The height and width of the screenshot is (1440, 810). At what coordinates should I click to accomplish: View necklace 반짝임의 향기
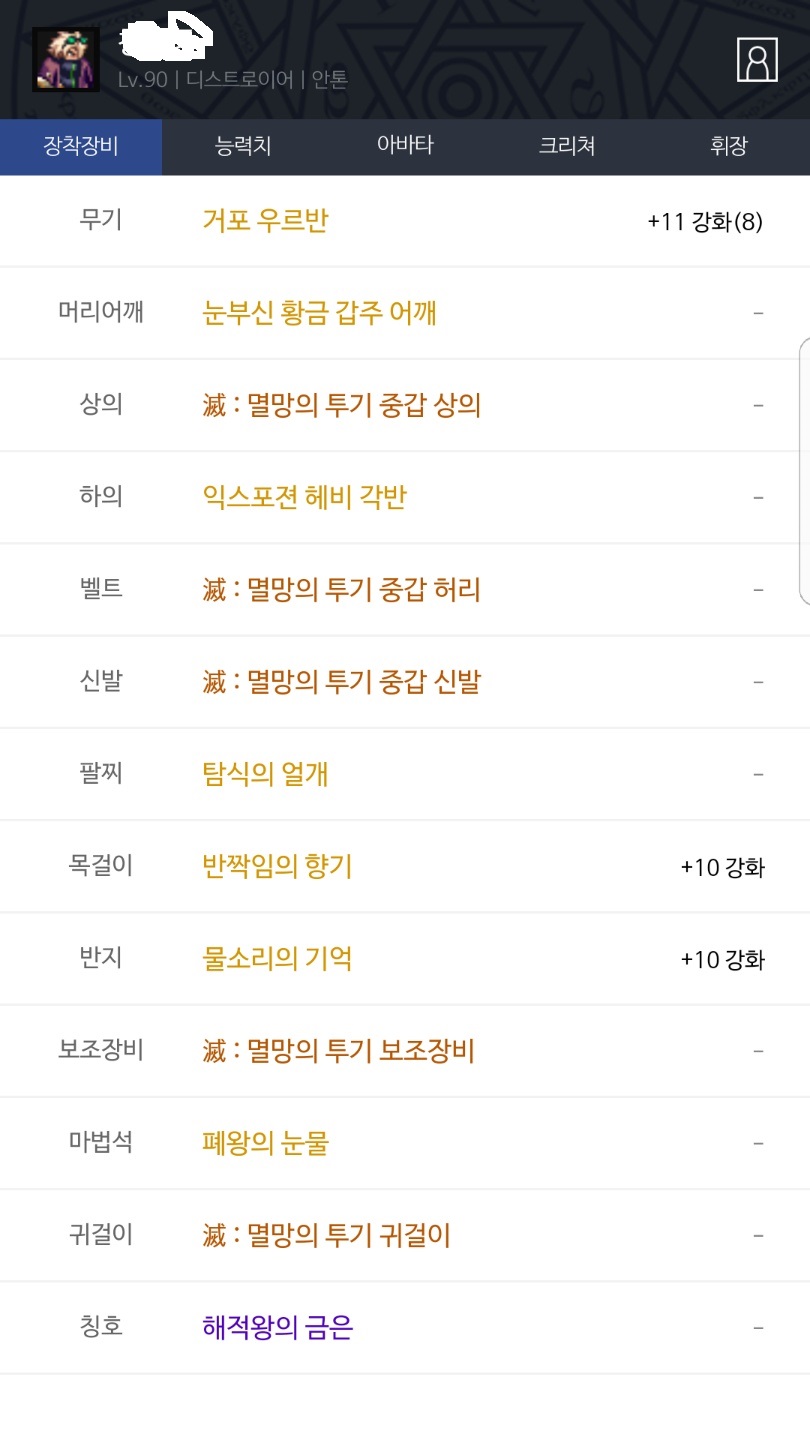277,866
